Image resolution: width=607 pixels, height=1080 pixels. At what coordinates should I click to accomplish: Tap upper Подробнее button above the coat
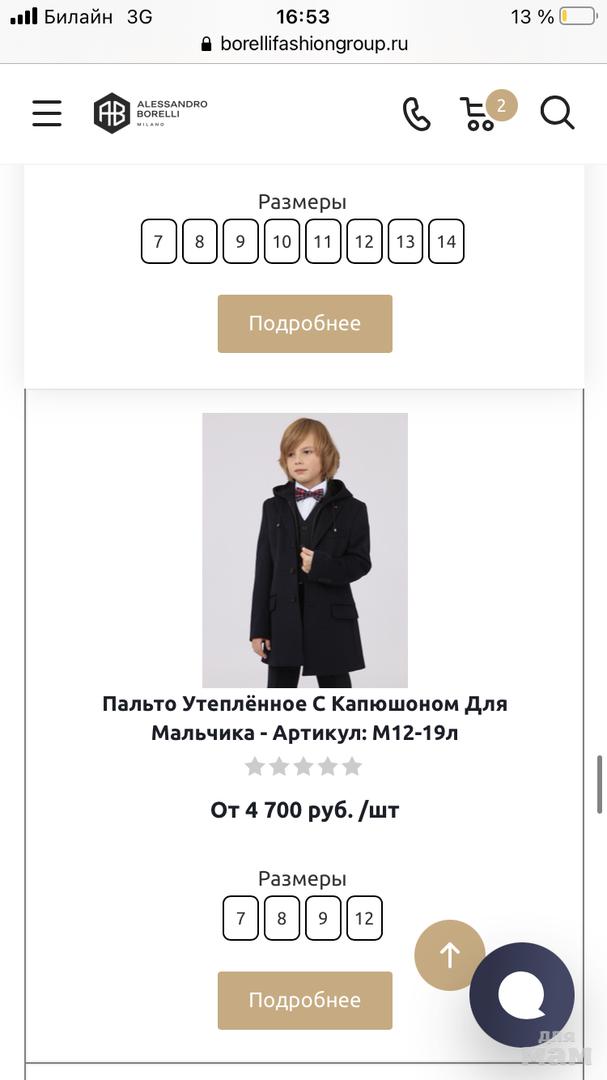305,323
